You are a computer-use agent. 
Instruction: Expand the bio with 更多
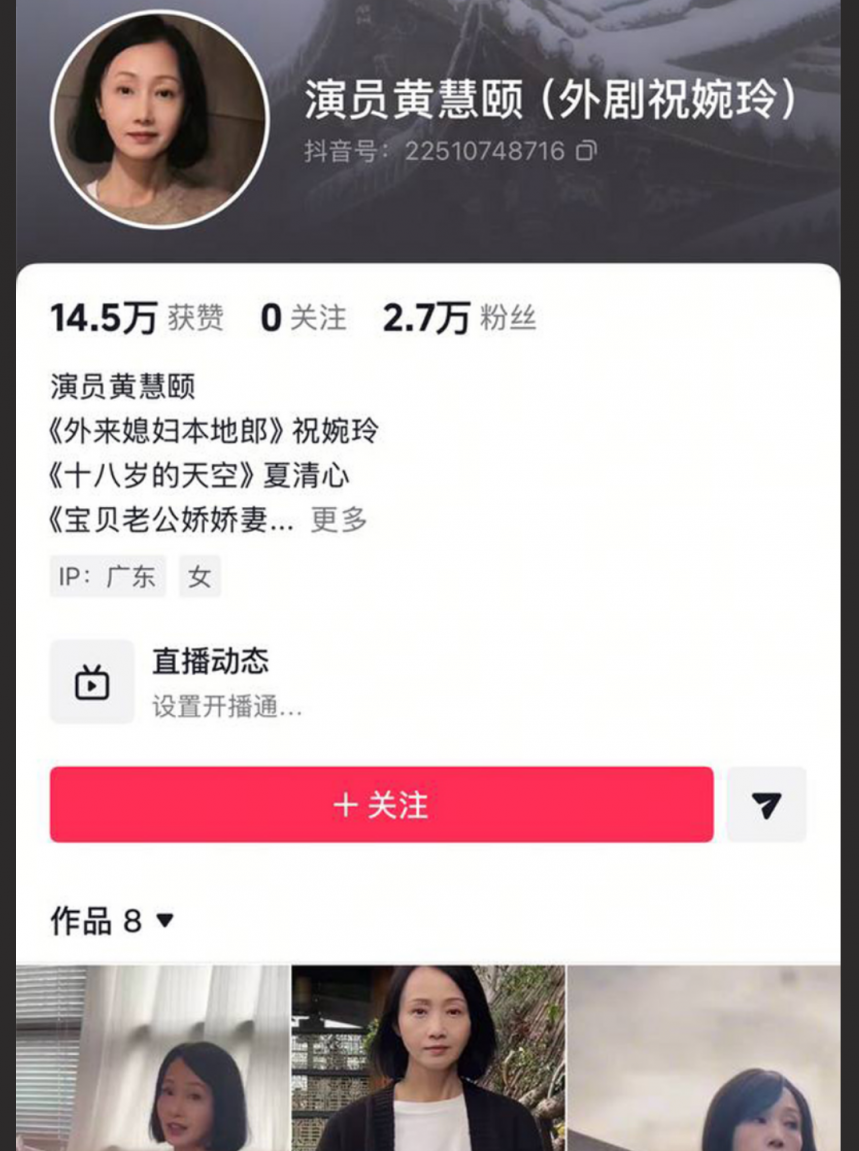[x=339, y=519]
